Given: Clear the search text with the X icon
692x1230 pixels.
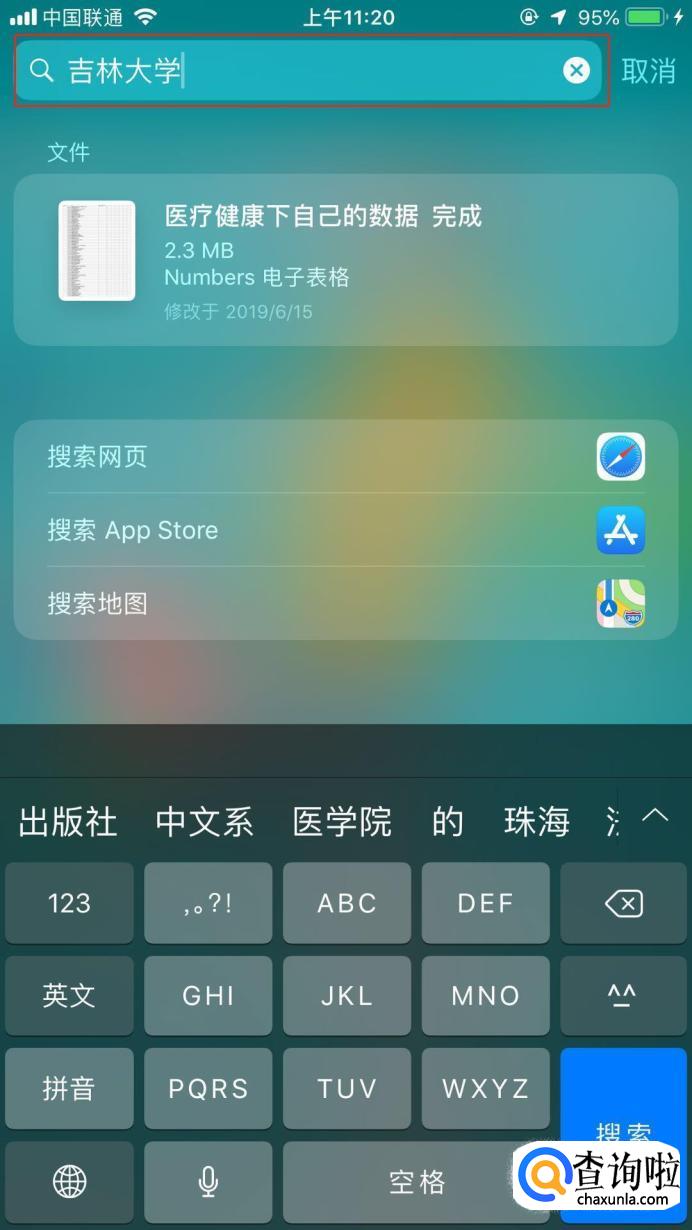Looking at the screenshot, I should (576, 70).
